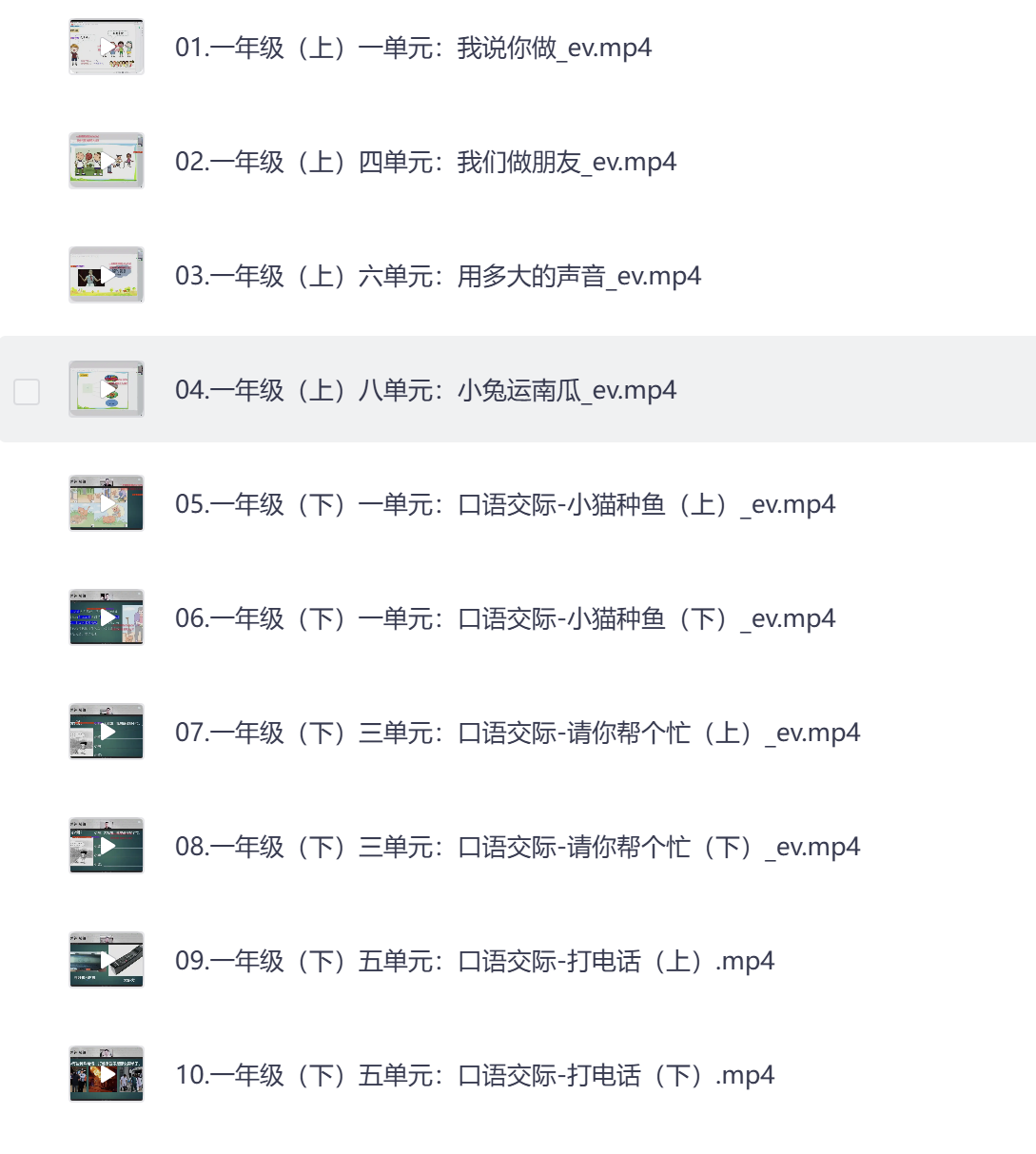
Task: Open the 打电话（下）.mp4 file
Action: point(473,1075)
